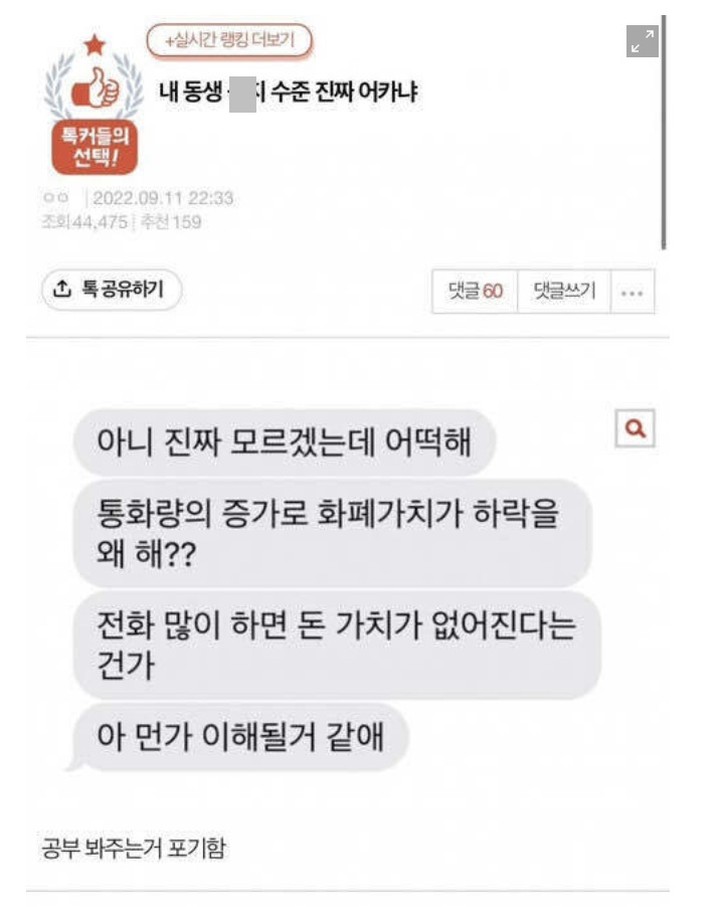Open the three-dot more options menu

pyautogui.click(x=632, y=293)
